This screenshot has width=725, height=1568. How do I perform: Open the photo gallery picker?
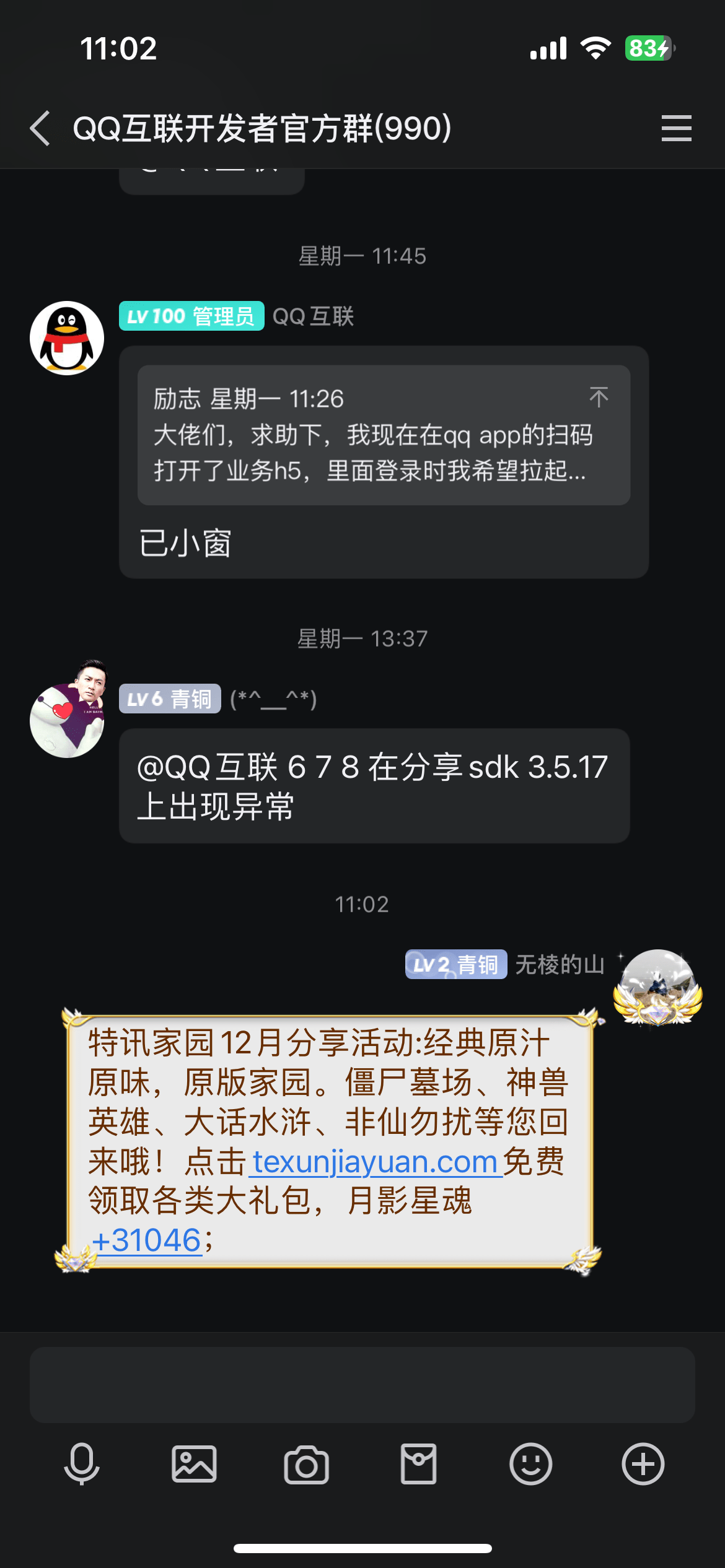pos(194,1464)
